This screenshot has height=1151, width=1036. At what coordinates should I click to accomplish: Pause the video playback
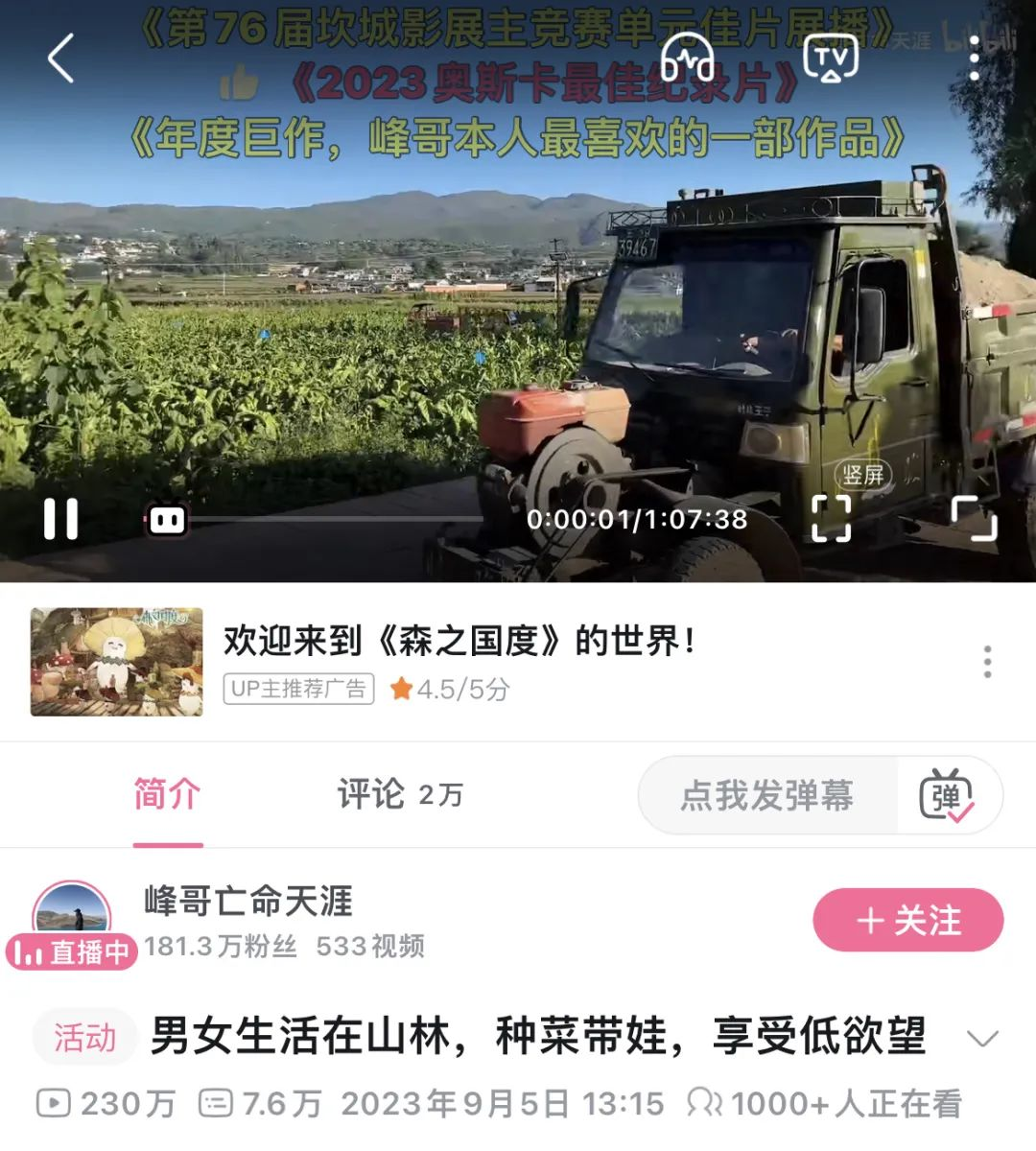(60, 519)
